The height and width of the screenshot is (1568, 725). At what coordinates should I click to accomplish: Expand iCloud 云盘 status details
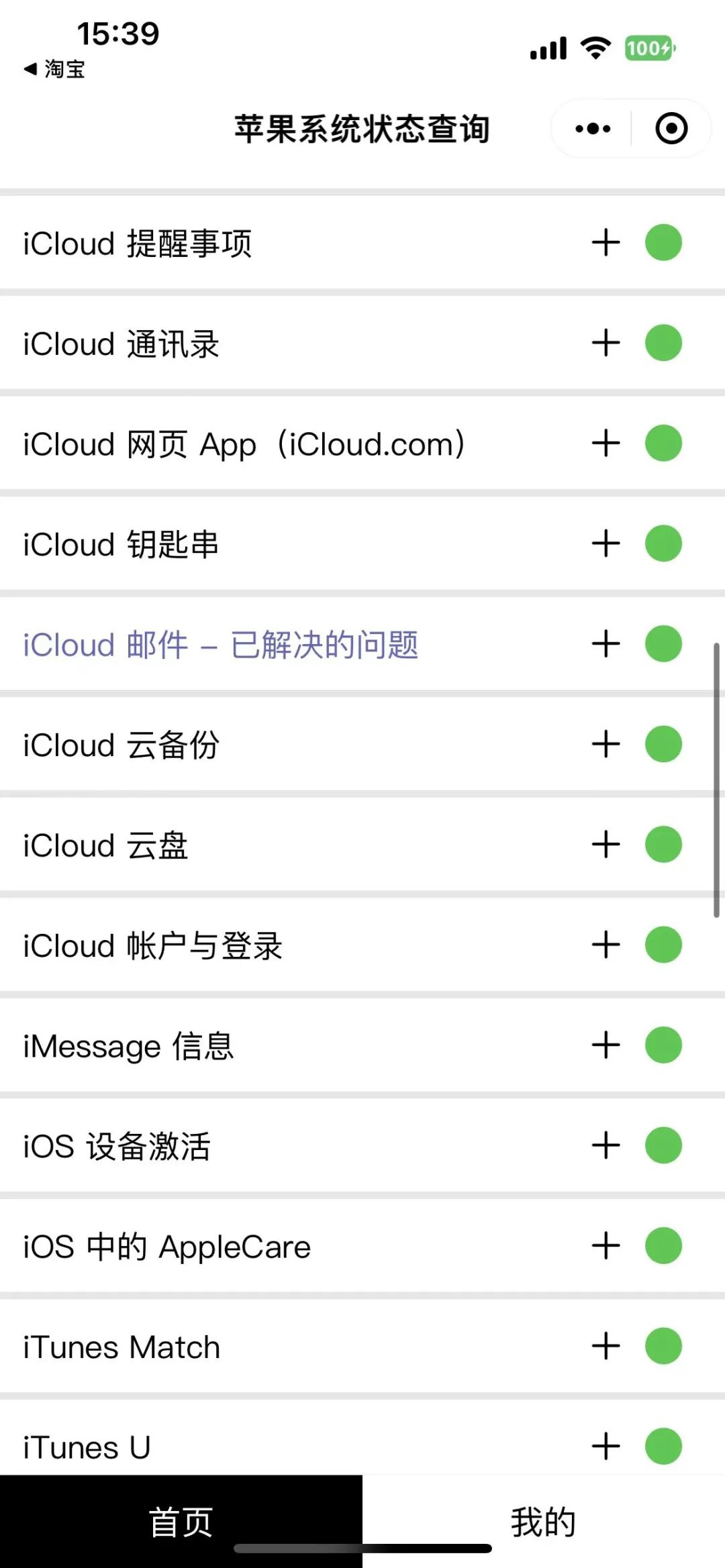606,845
